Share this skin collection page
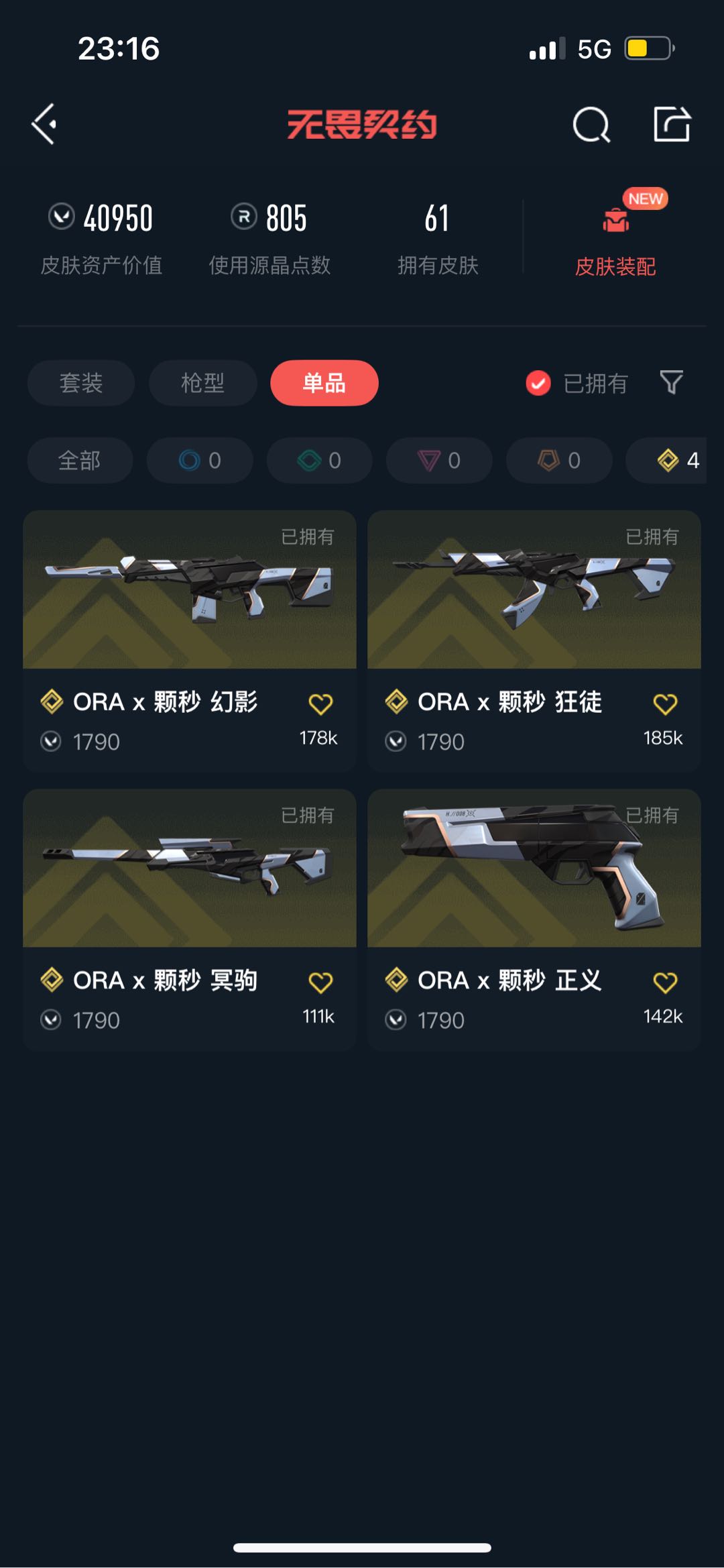724x1568 pixels. 671,124
